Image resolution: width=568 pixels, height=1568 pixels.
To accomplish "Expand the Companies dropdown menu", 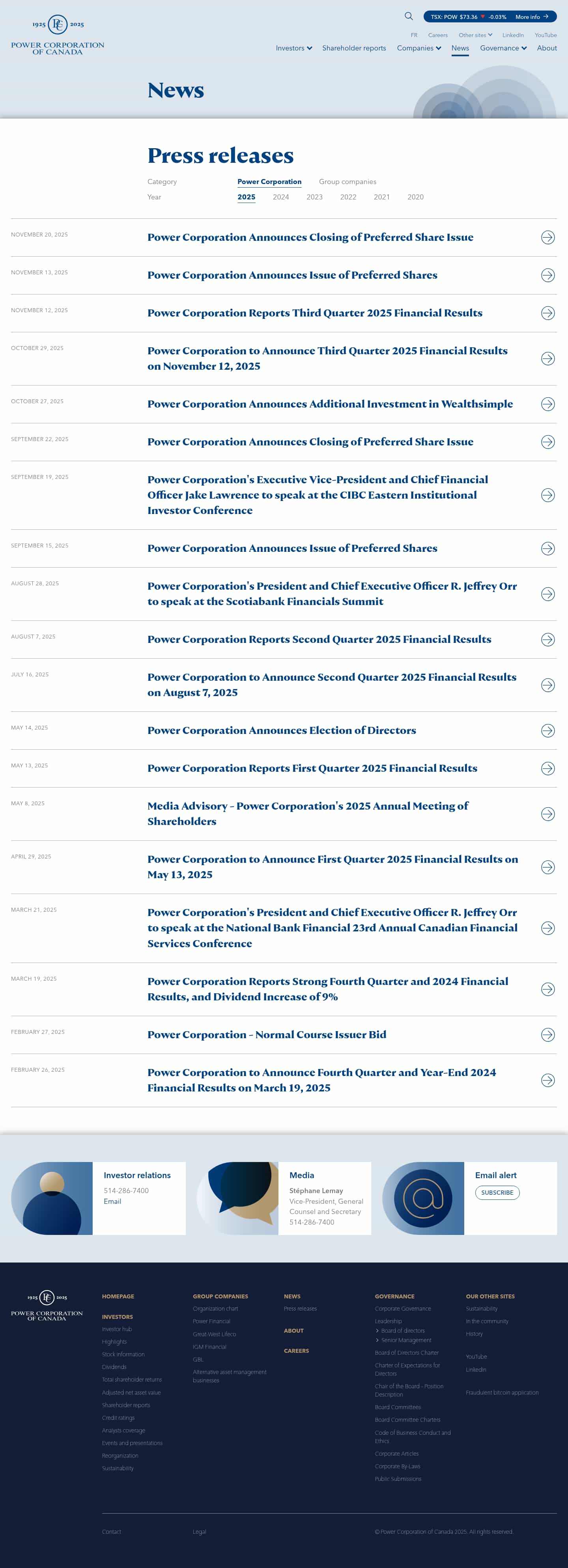I will click(x=419, y=48).
